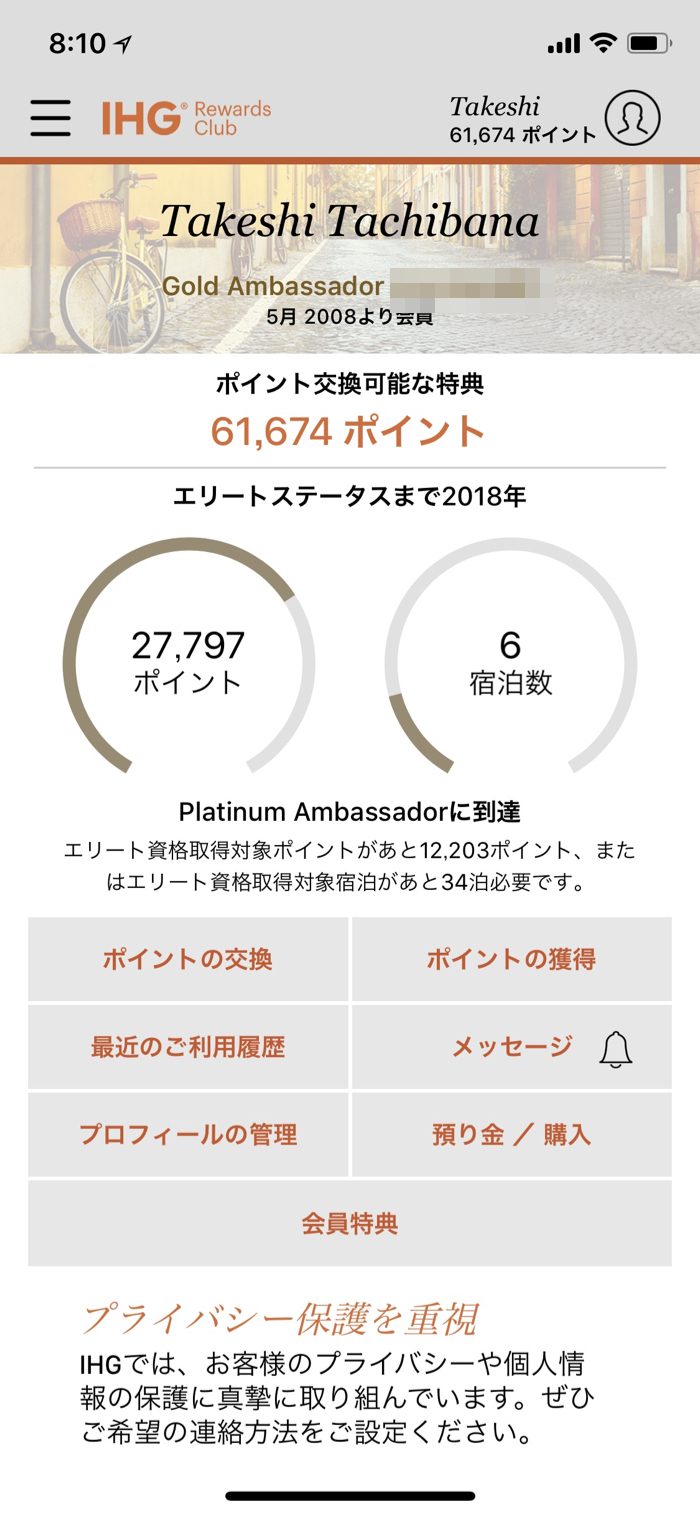Open the hamburger drawer menu
The width and height of the screenshot is (700, 1516).
point(50,118)
